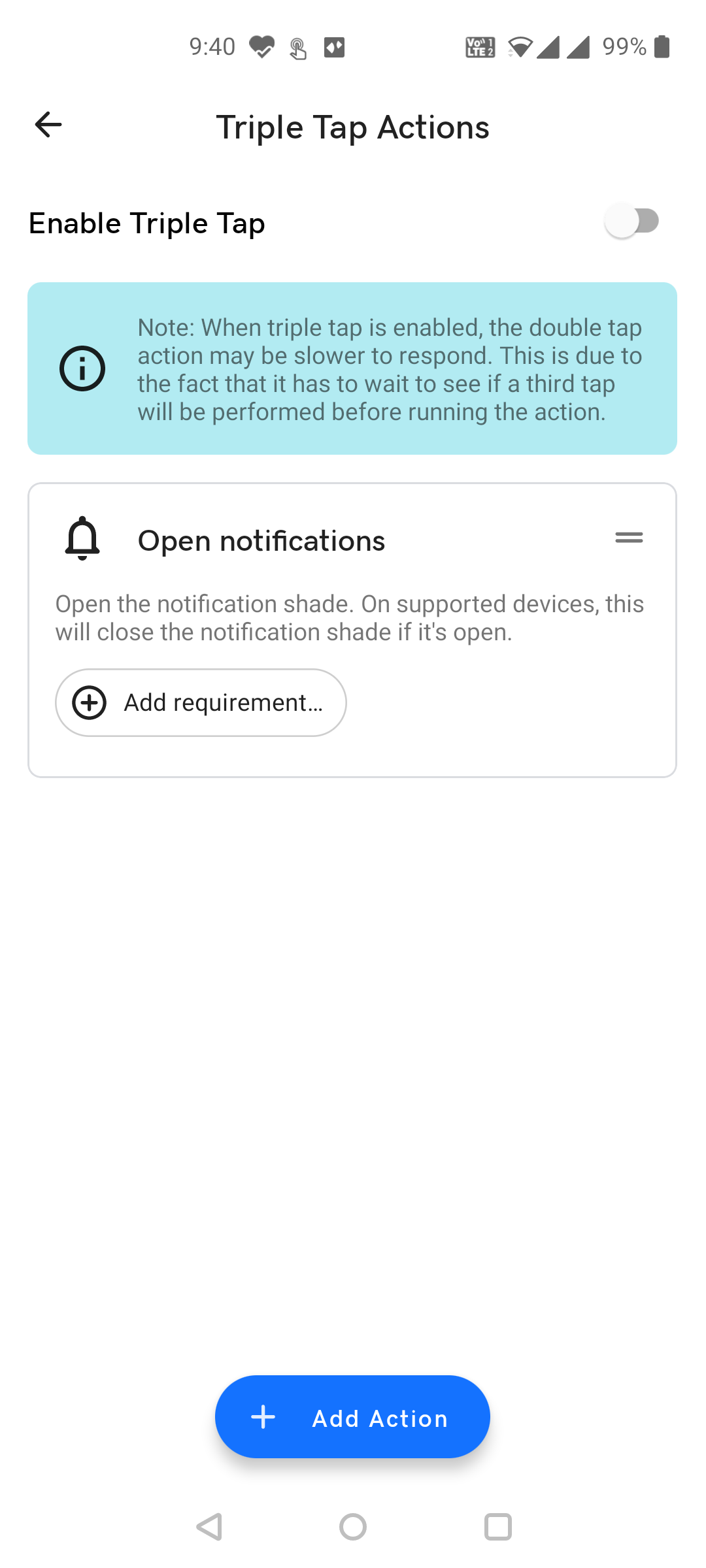
Task: Grab the drag handle next to Open notifications
Action: (x=628, y=536)
